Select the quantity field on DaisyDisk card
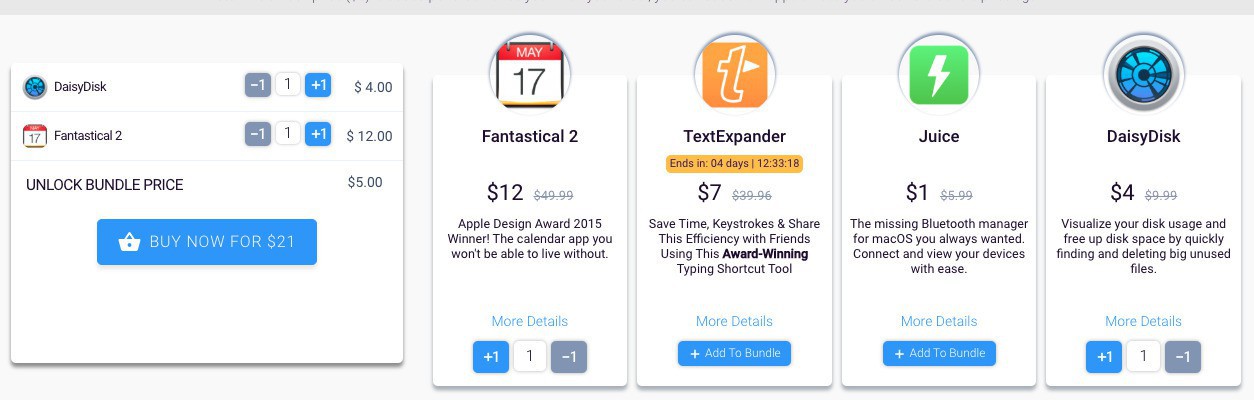Viewport: 1254px width, 400px height. [1143, 357]
